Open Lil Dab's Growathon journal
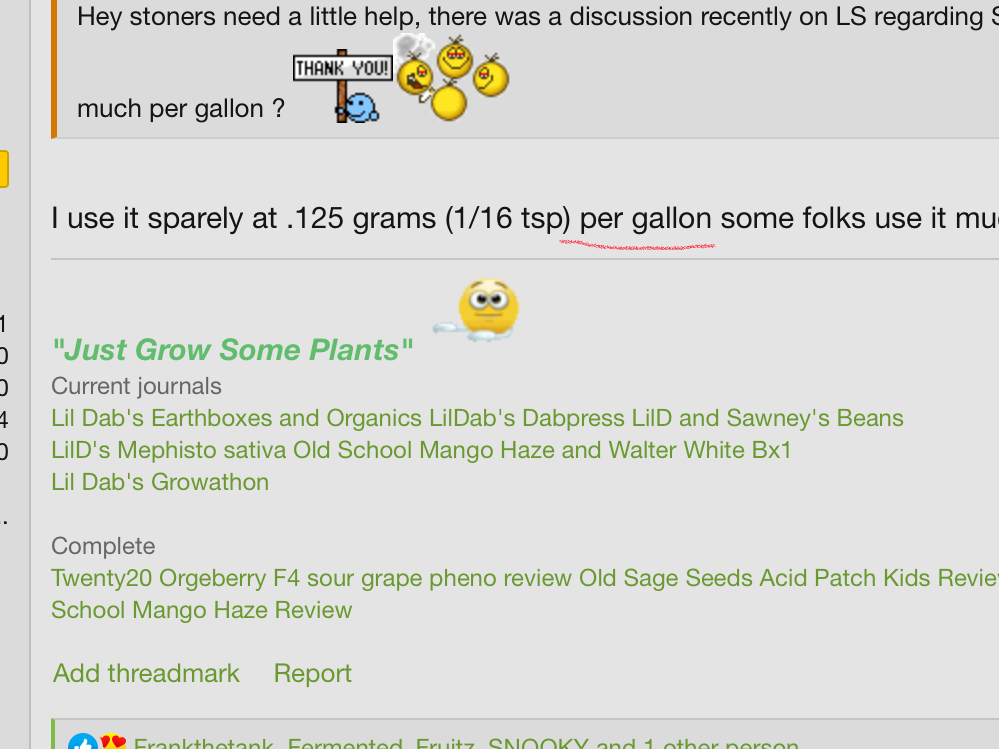The width and height of the screenshot is (999, 749). pyautogui.click(x=160, y=482)
